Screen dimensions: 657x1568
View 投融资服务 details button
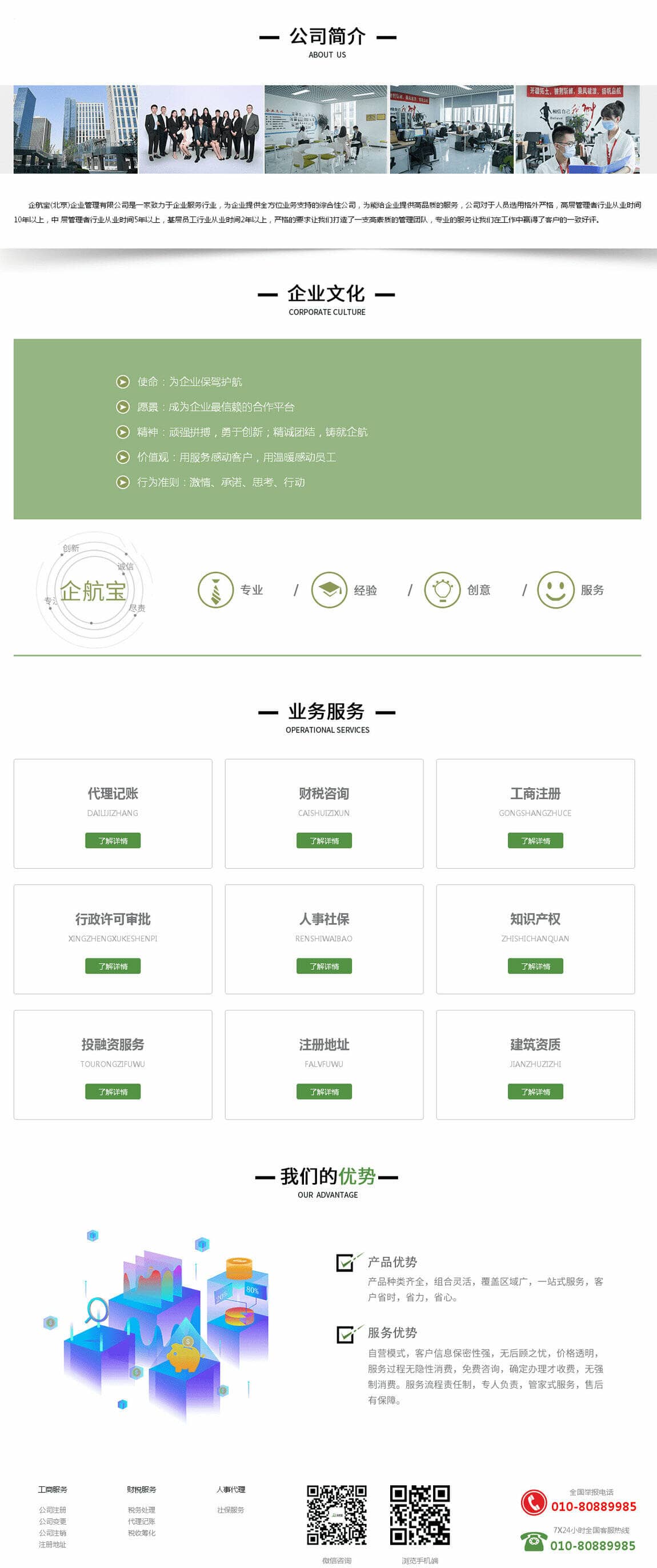point(113,1092)
